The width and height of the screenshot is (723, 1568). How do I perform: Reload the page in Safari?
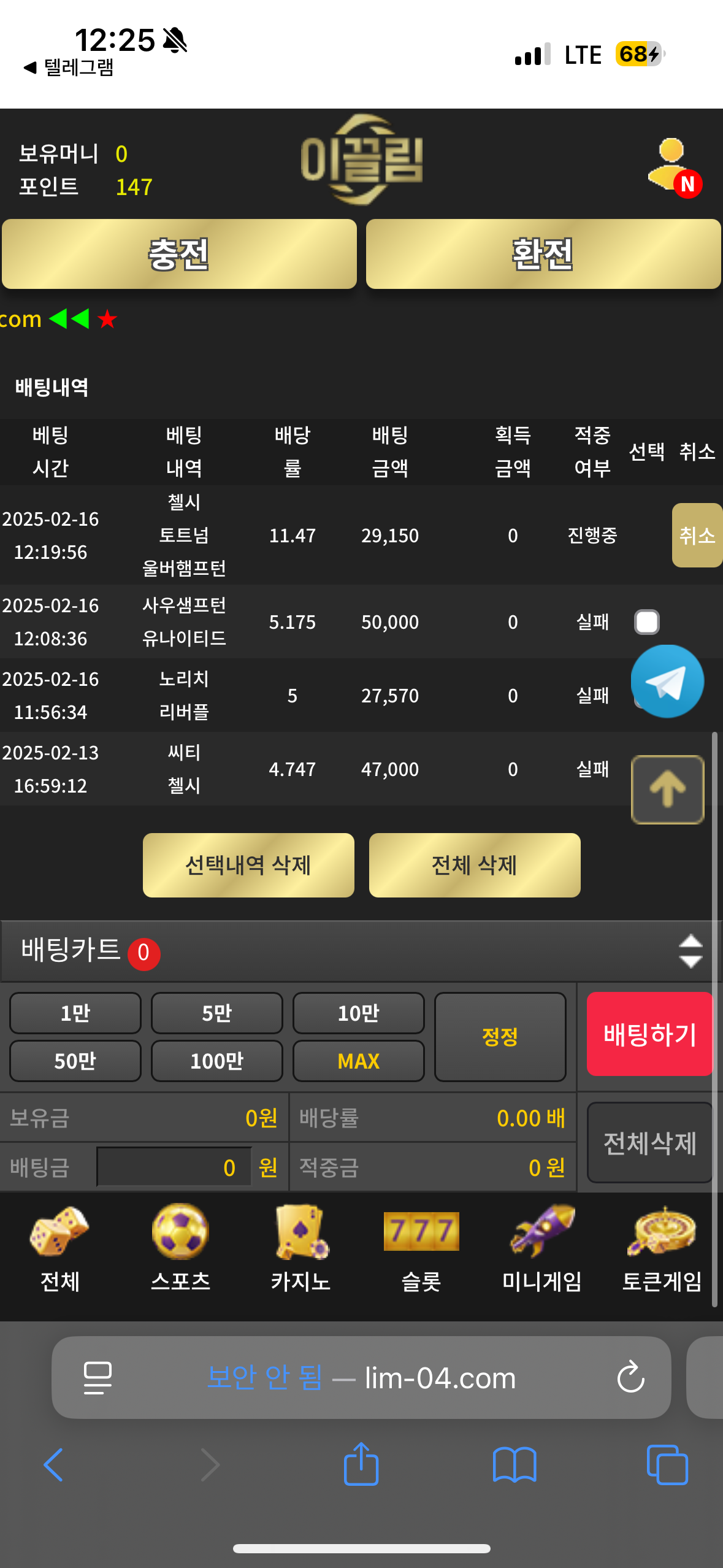(x=630, y=1378)
